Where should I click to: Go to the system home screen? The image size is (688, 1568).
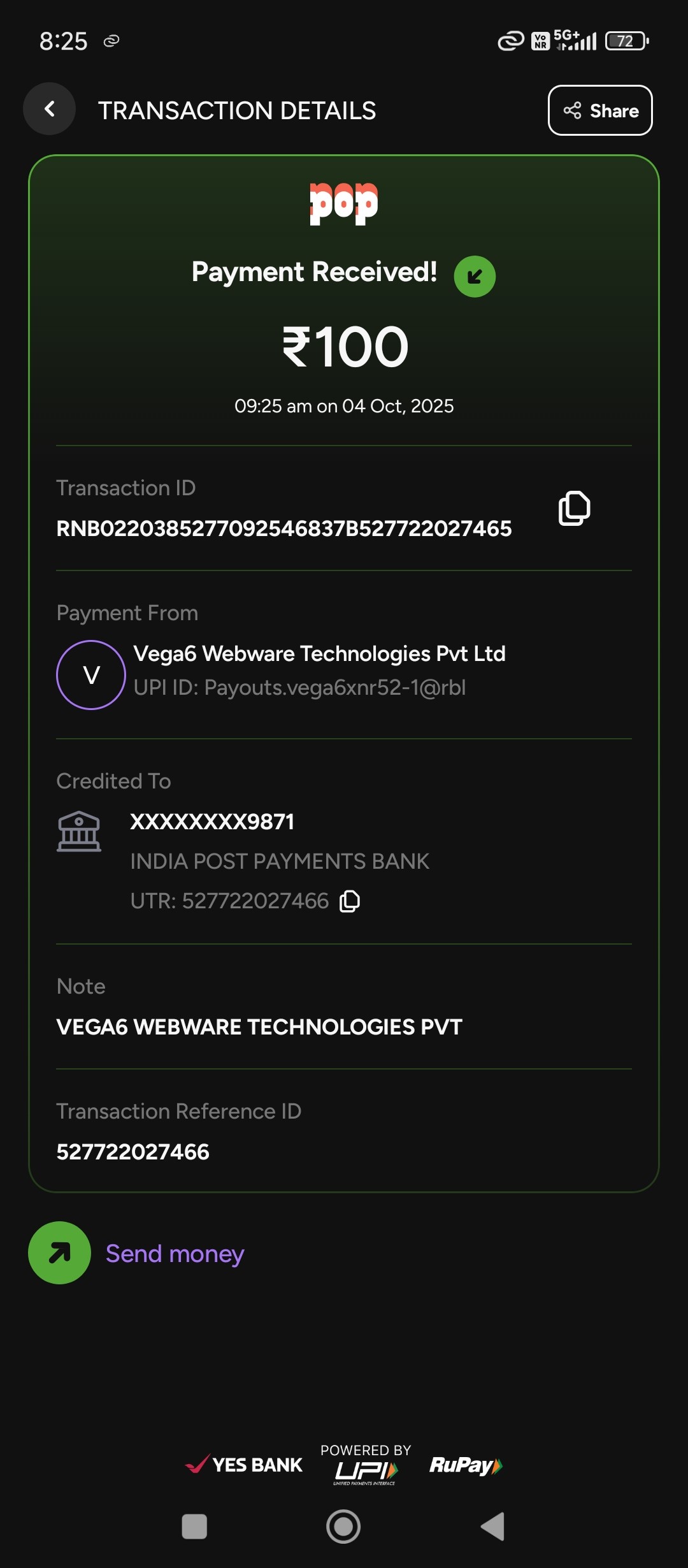coord(343,1527)
